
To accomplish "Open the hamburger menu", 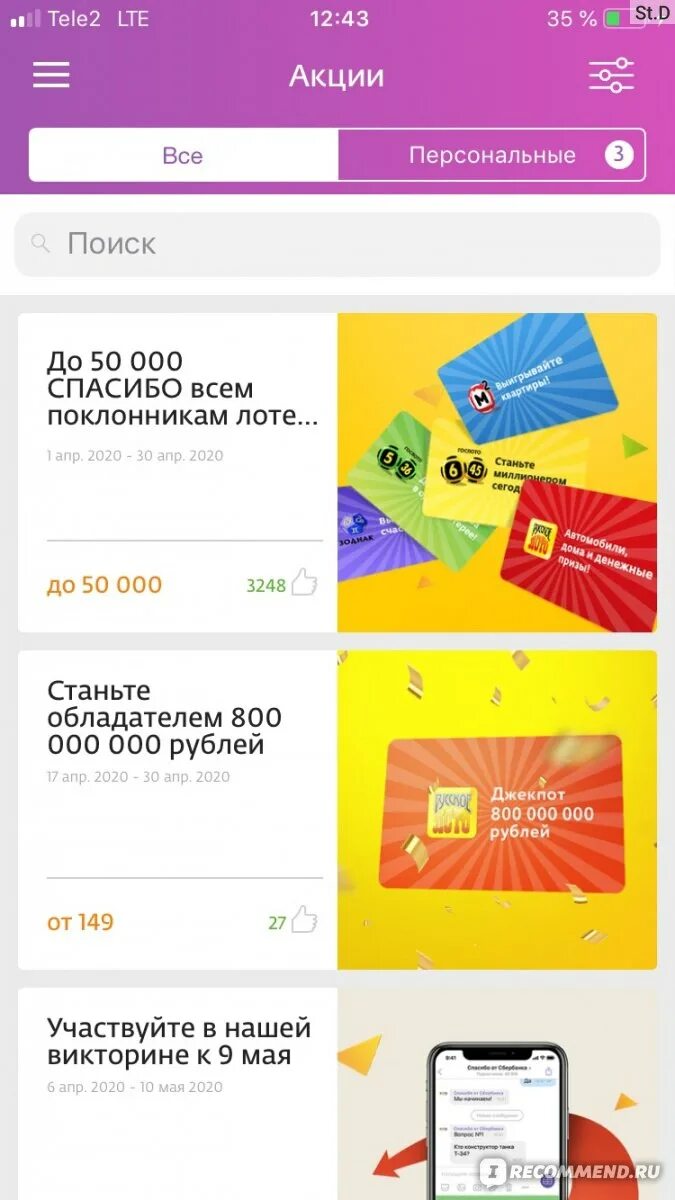I will [51, 76].
